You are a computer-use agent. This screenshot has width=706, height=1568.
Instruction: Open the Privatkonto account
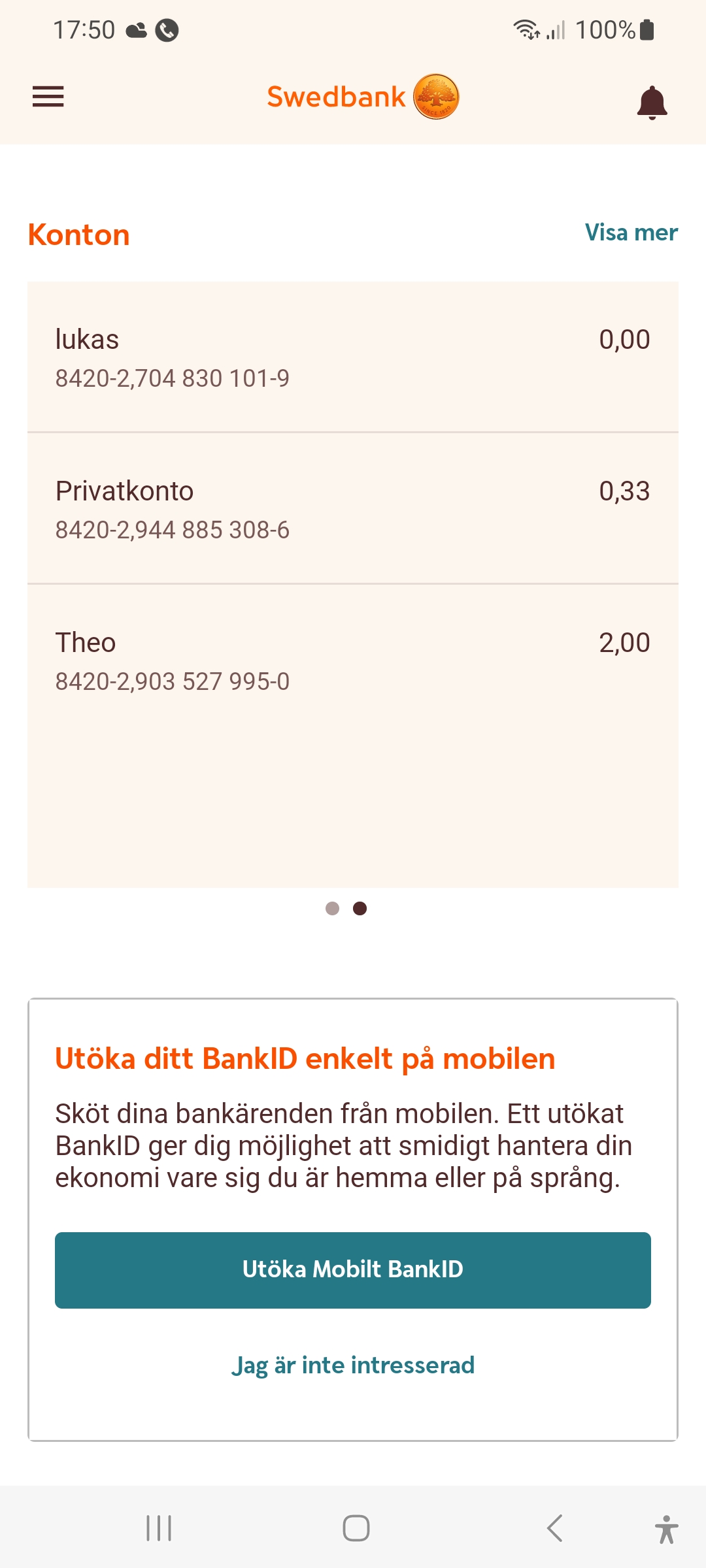coord(353,509)
